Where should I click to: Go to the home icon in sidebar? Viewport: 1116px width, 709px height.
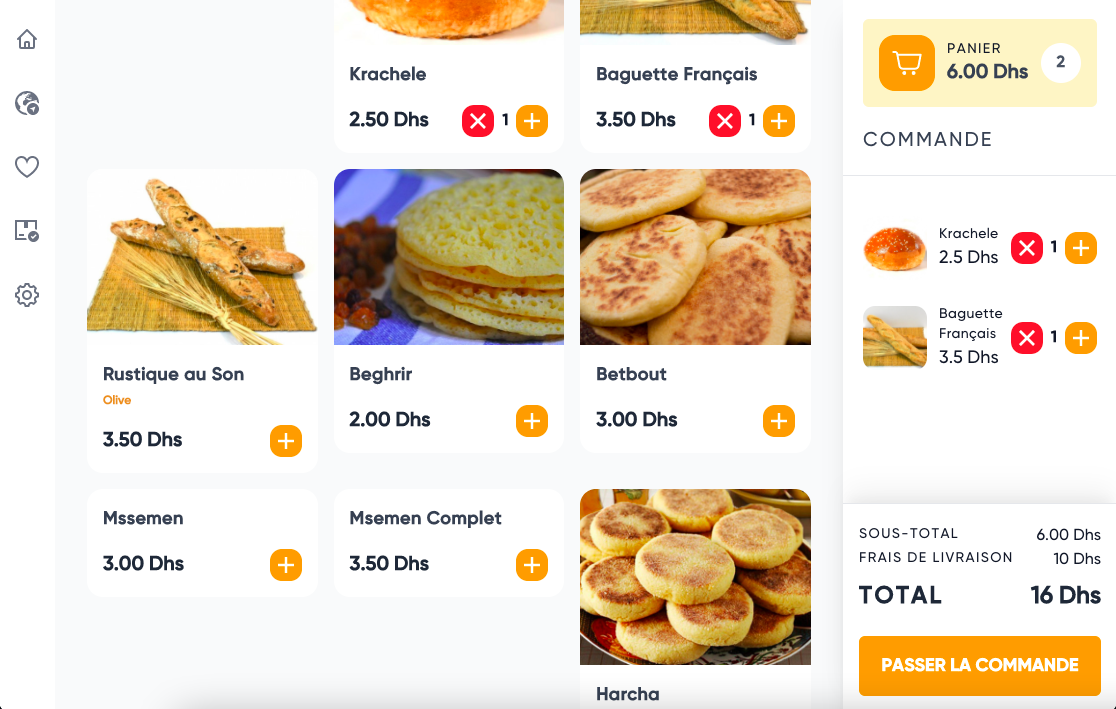tap(27, 40)
